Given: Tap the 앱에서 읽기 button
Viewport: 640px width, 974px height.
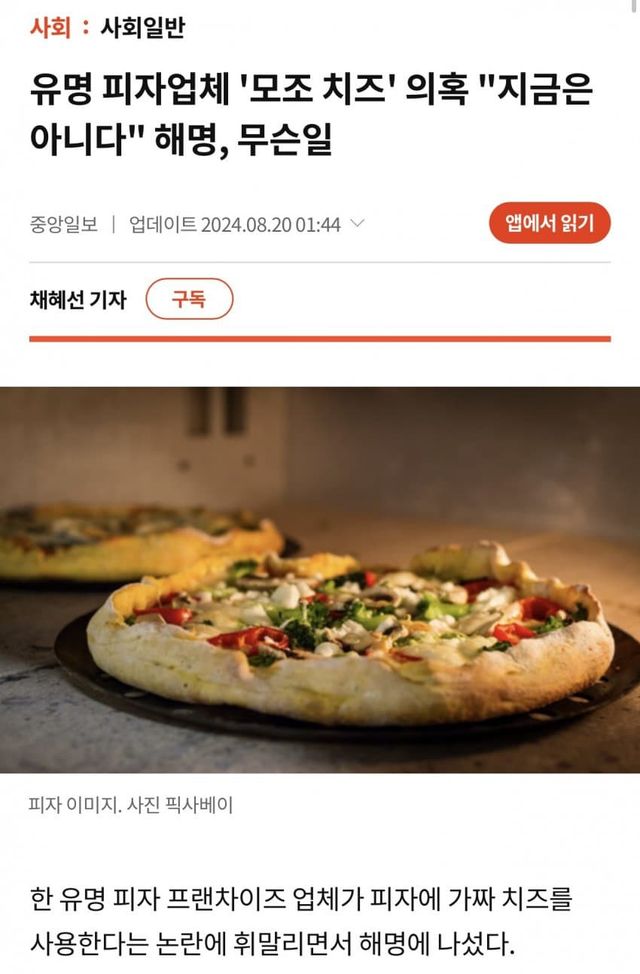Looking at the screenshot, I should click(549, 223).
